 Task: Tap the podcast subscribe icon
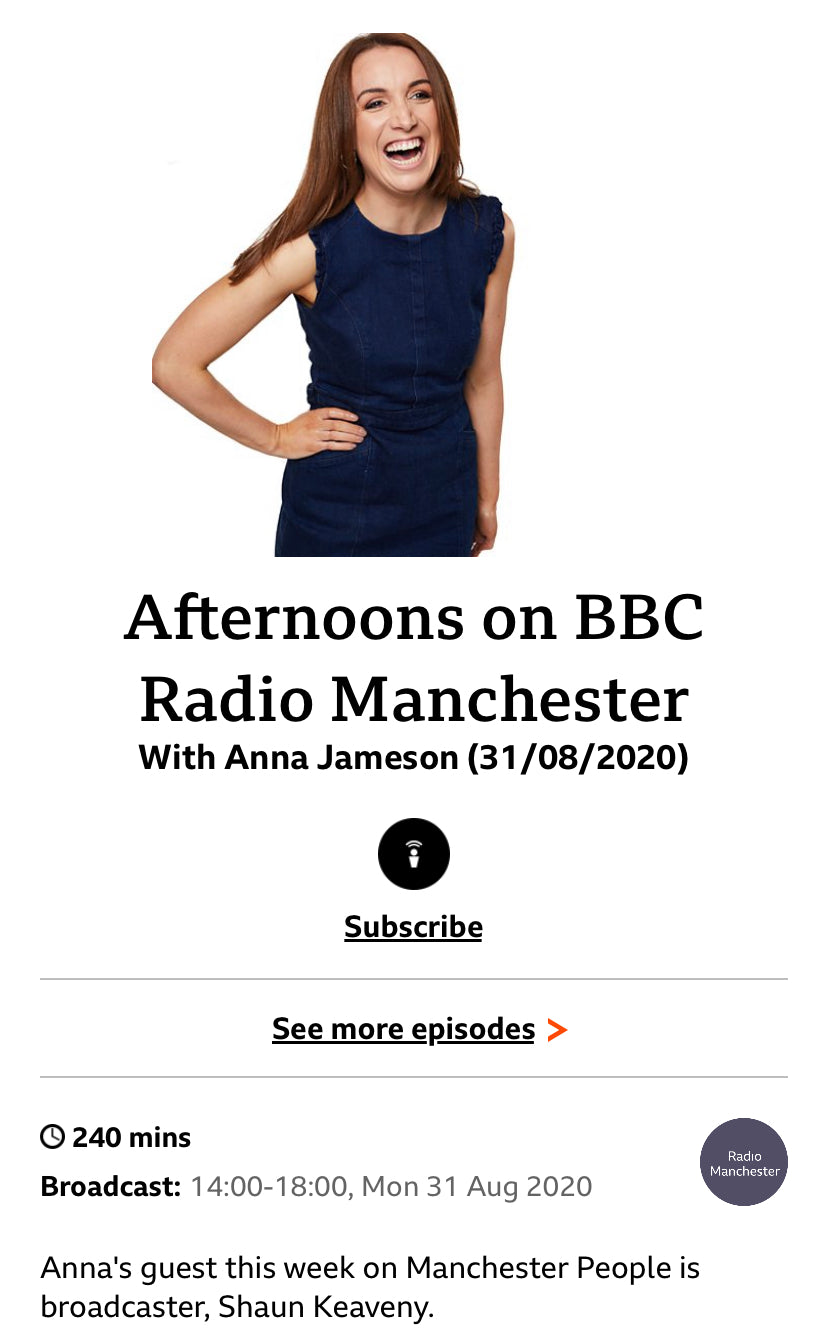pyautogui.click(x=413, y=853)
